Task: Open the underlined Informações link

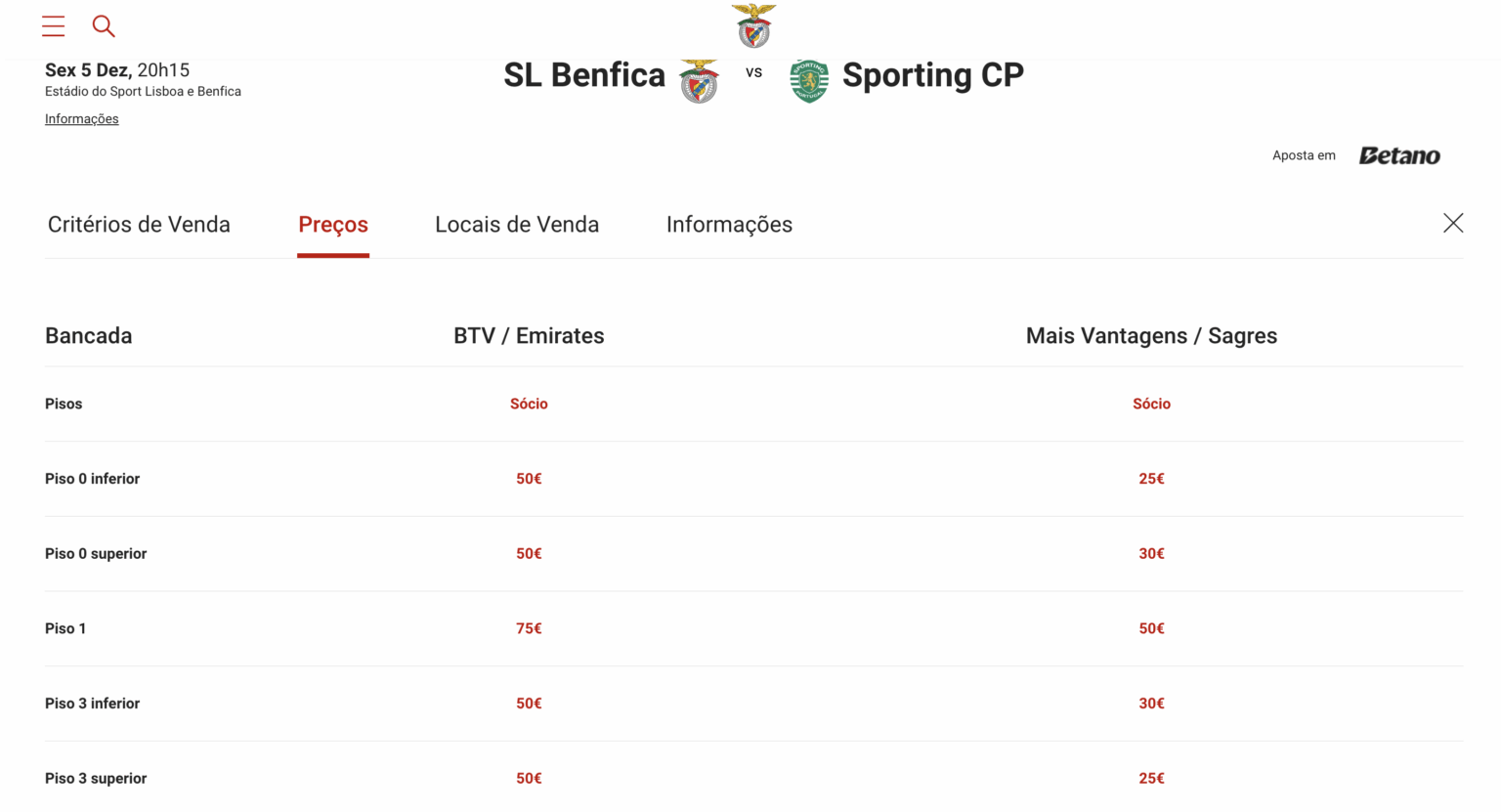Action: [82, 119]
